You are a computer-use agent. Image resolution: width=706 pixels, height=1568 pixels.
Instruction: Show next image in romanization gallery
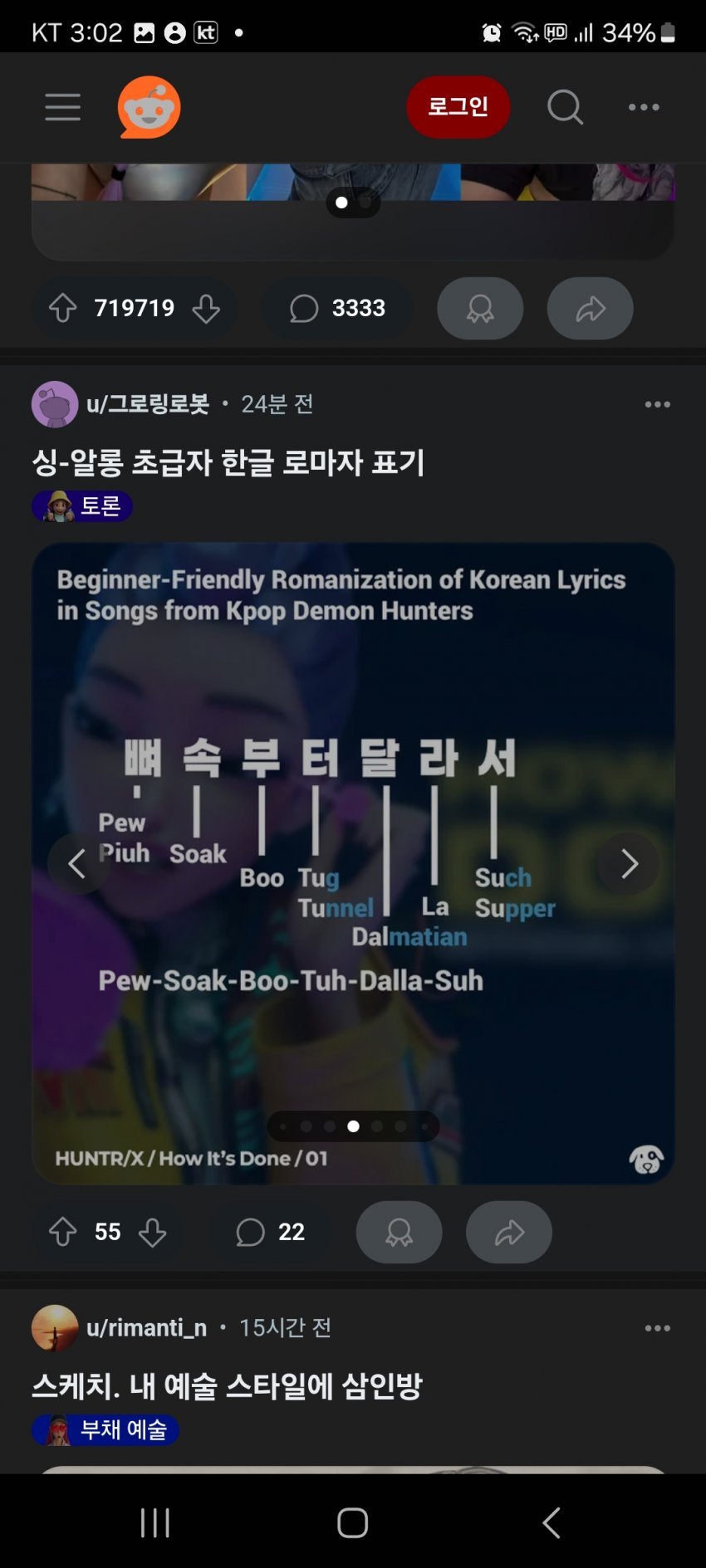(629, 864)
